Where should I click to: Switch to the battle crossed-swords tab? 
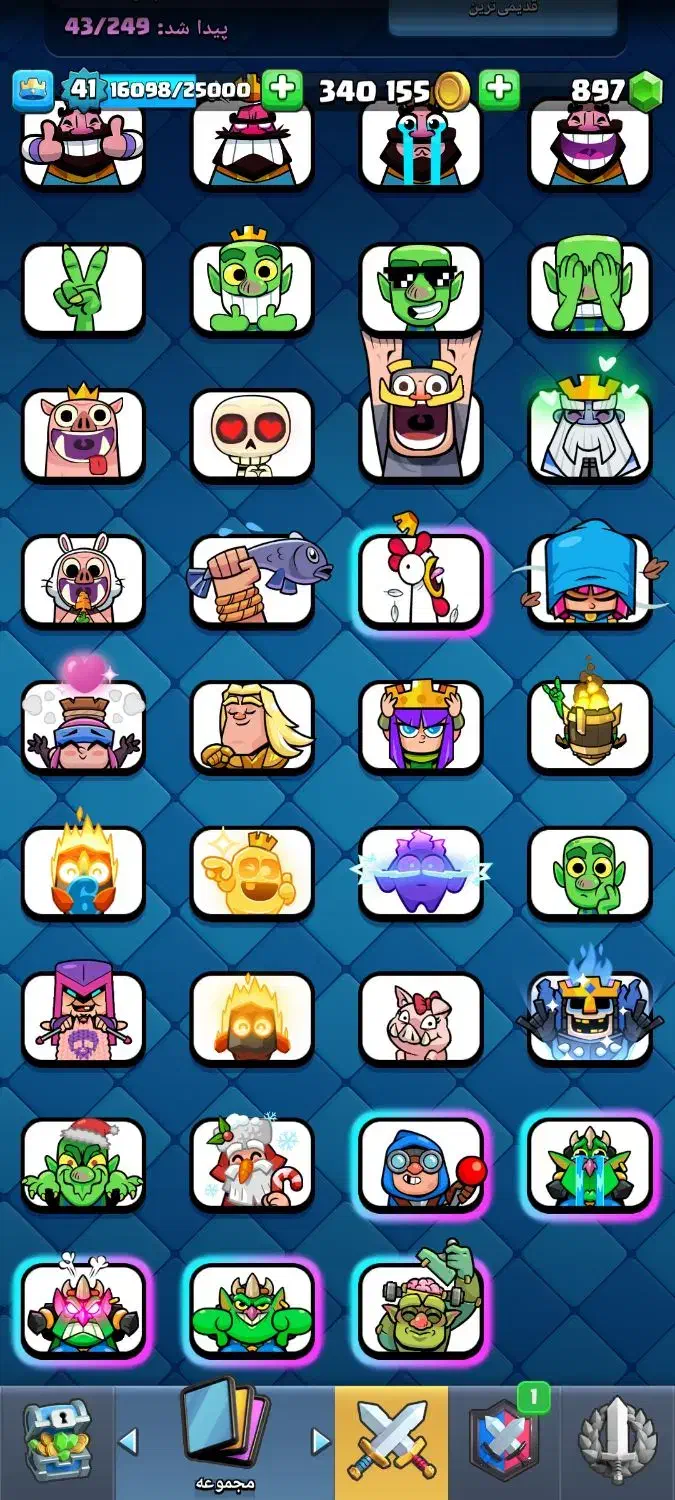(391, 1440)
